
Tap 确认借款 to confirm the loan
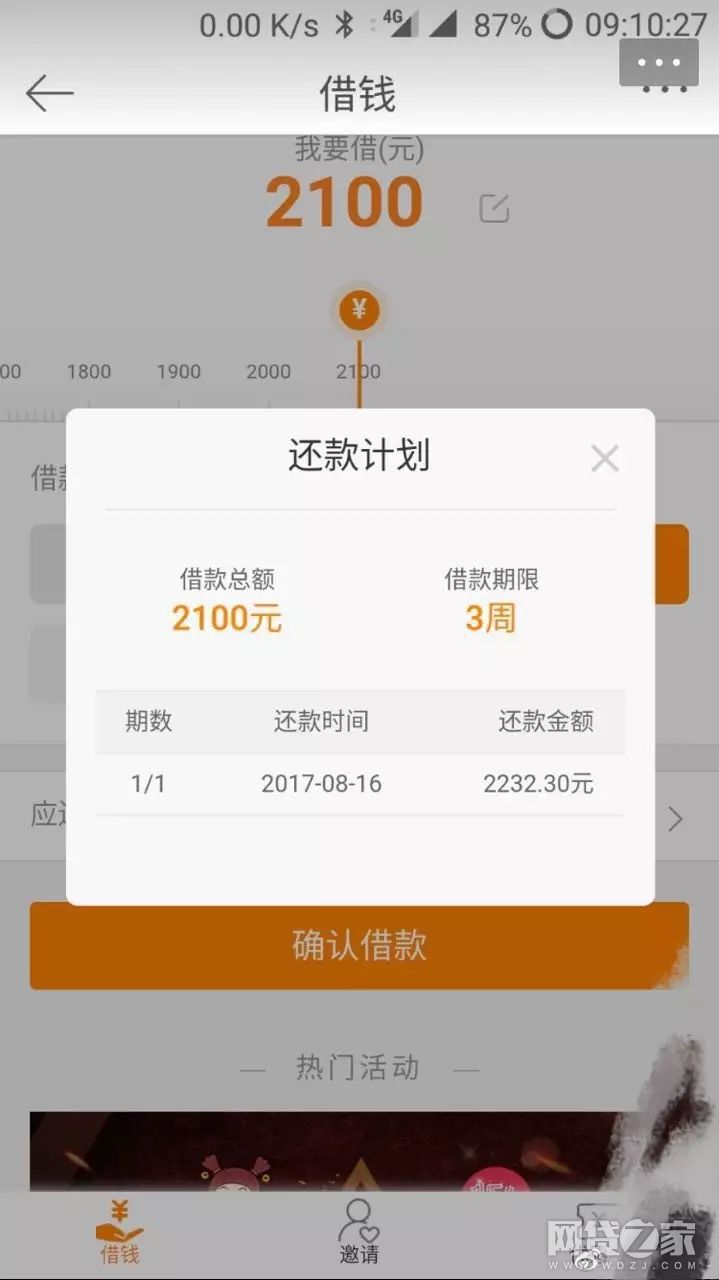[359, 945]
